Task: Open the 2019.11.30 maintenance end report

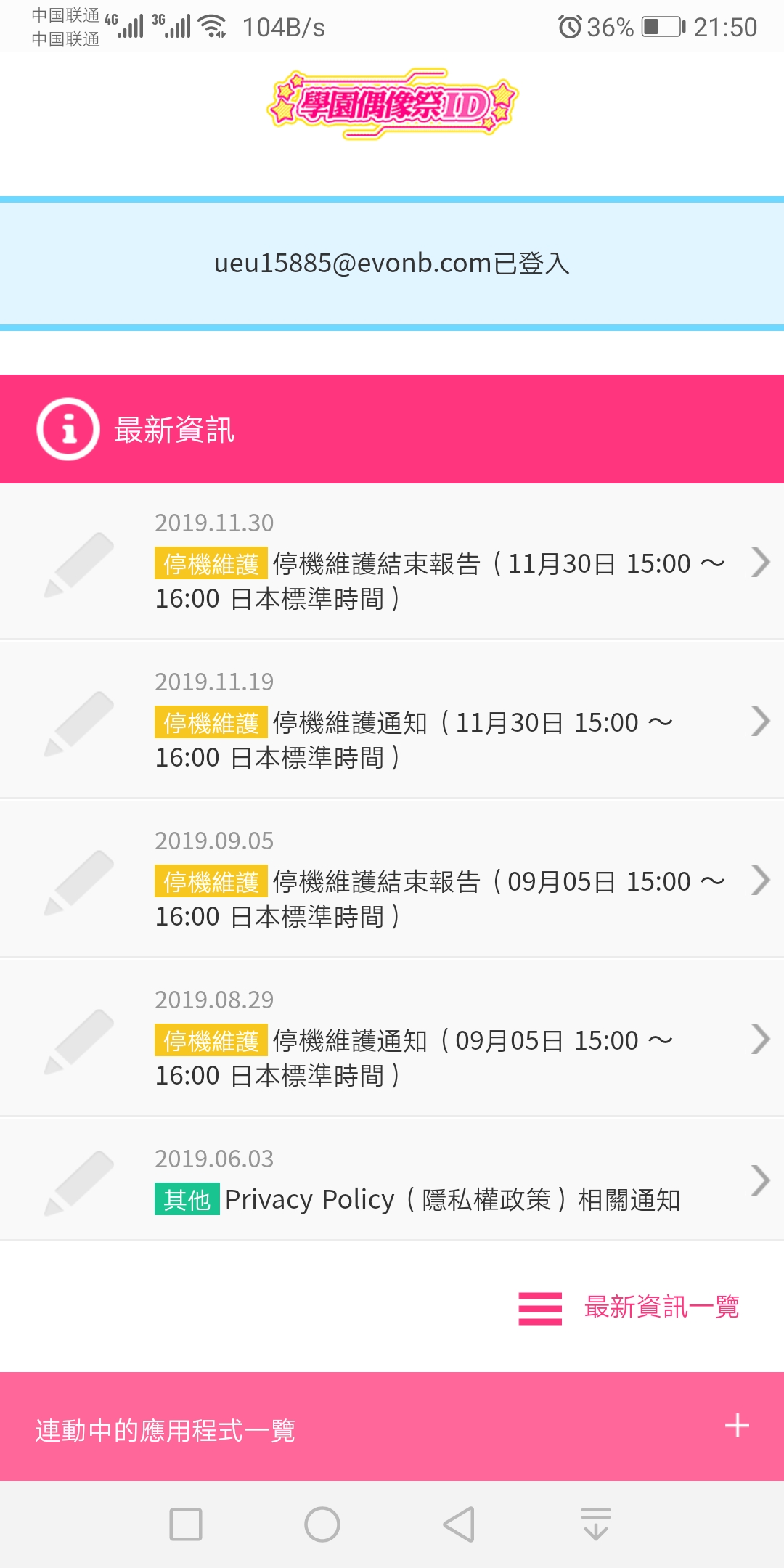Action: click(392, 562)
